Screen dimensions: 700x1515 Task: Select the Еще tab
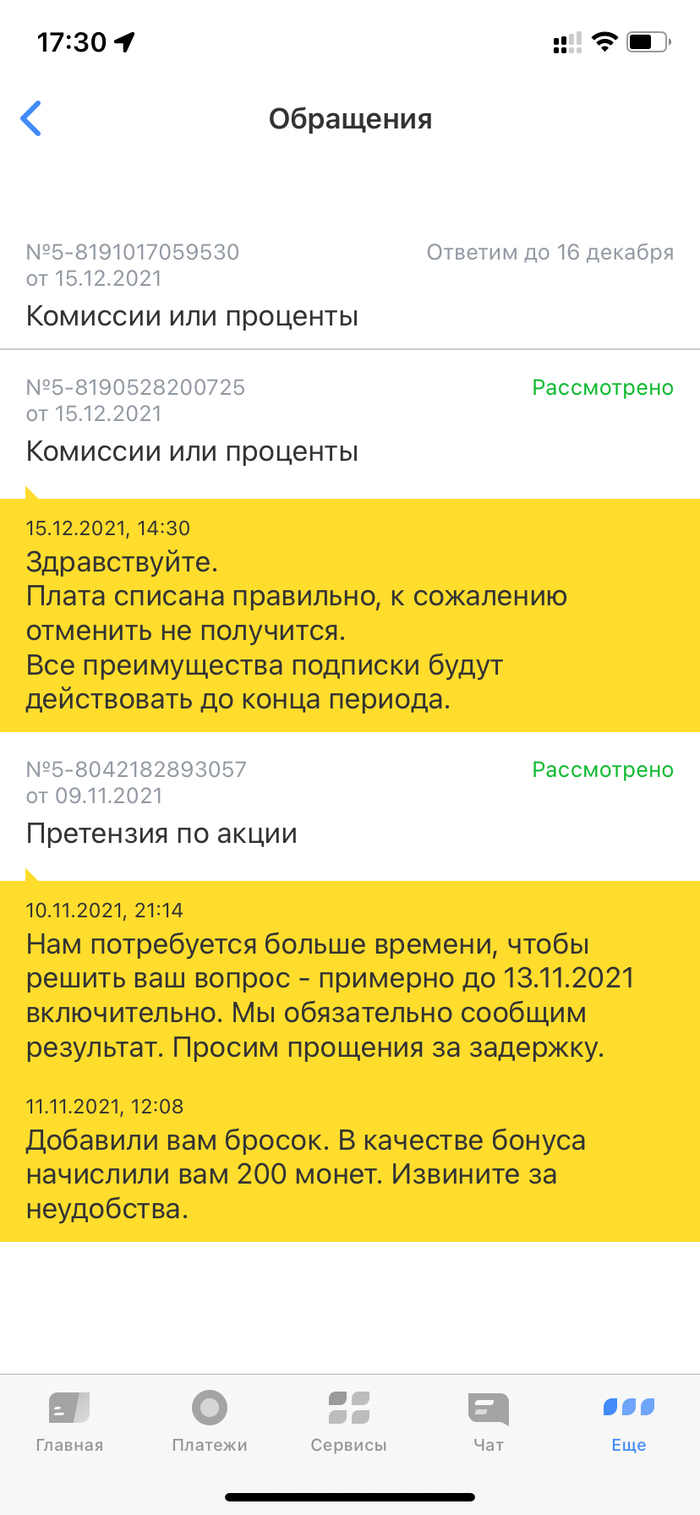pyautogui.click(x=629, y=1421)
